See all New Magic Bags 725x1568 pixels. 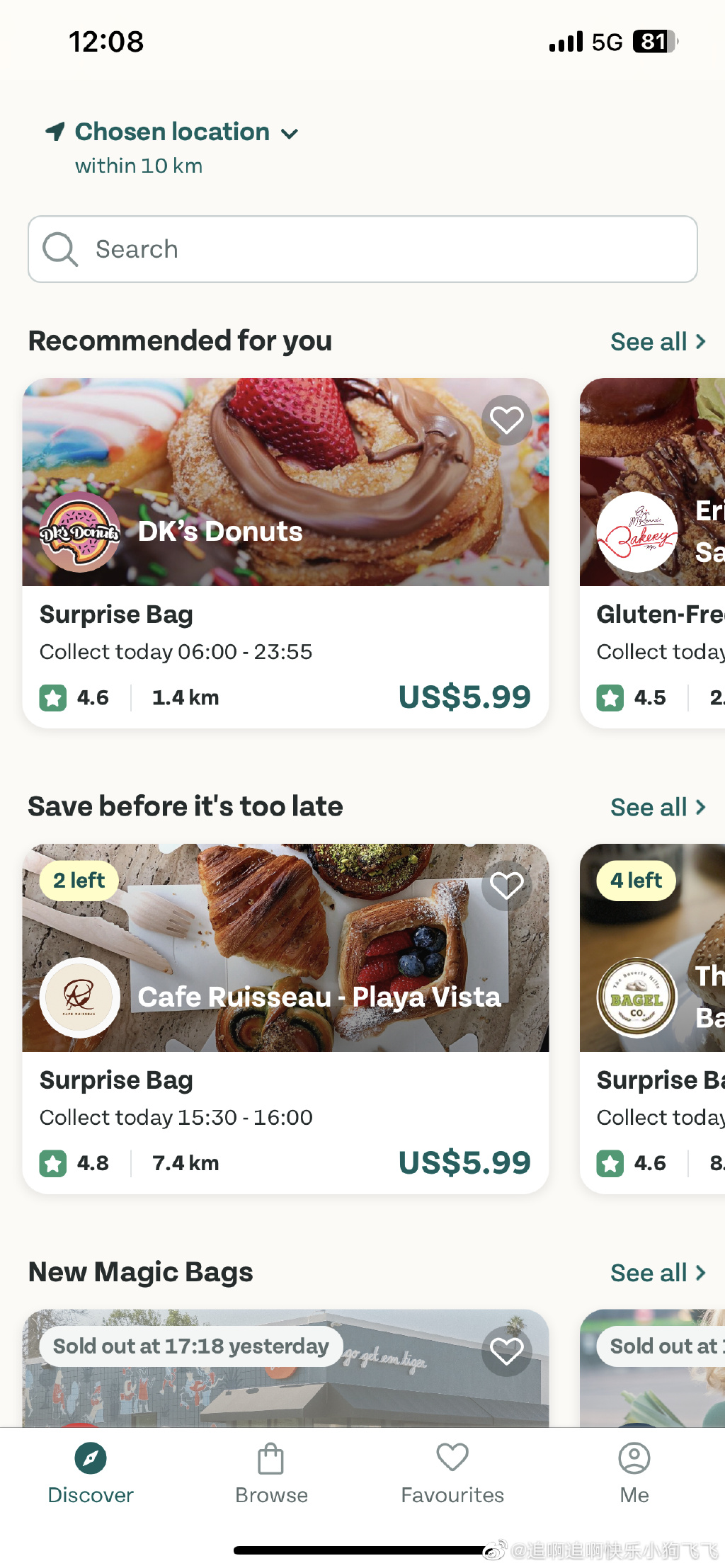[x=657, y=1274]
